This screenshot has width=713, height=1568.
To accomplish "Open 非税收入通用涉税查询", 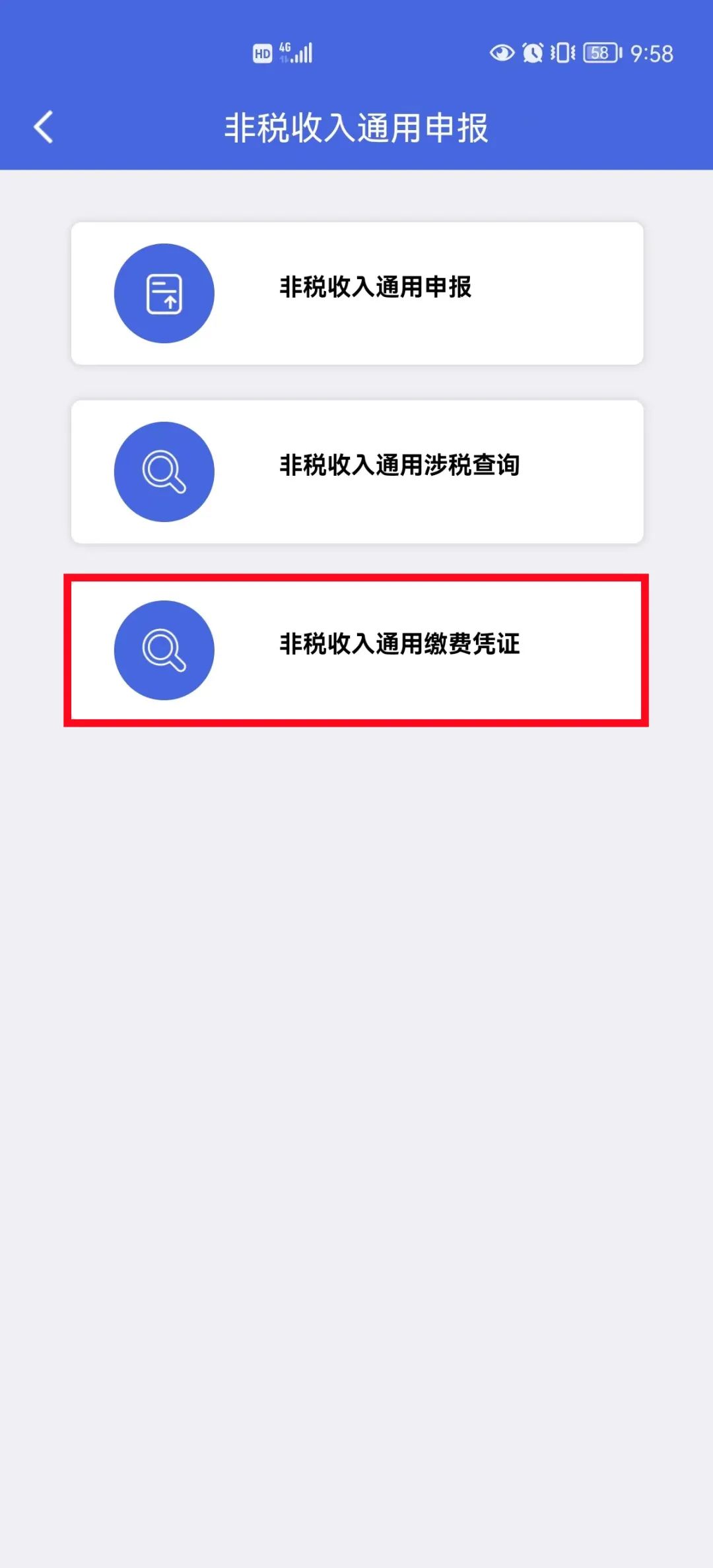I will point(357,471).
